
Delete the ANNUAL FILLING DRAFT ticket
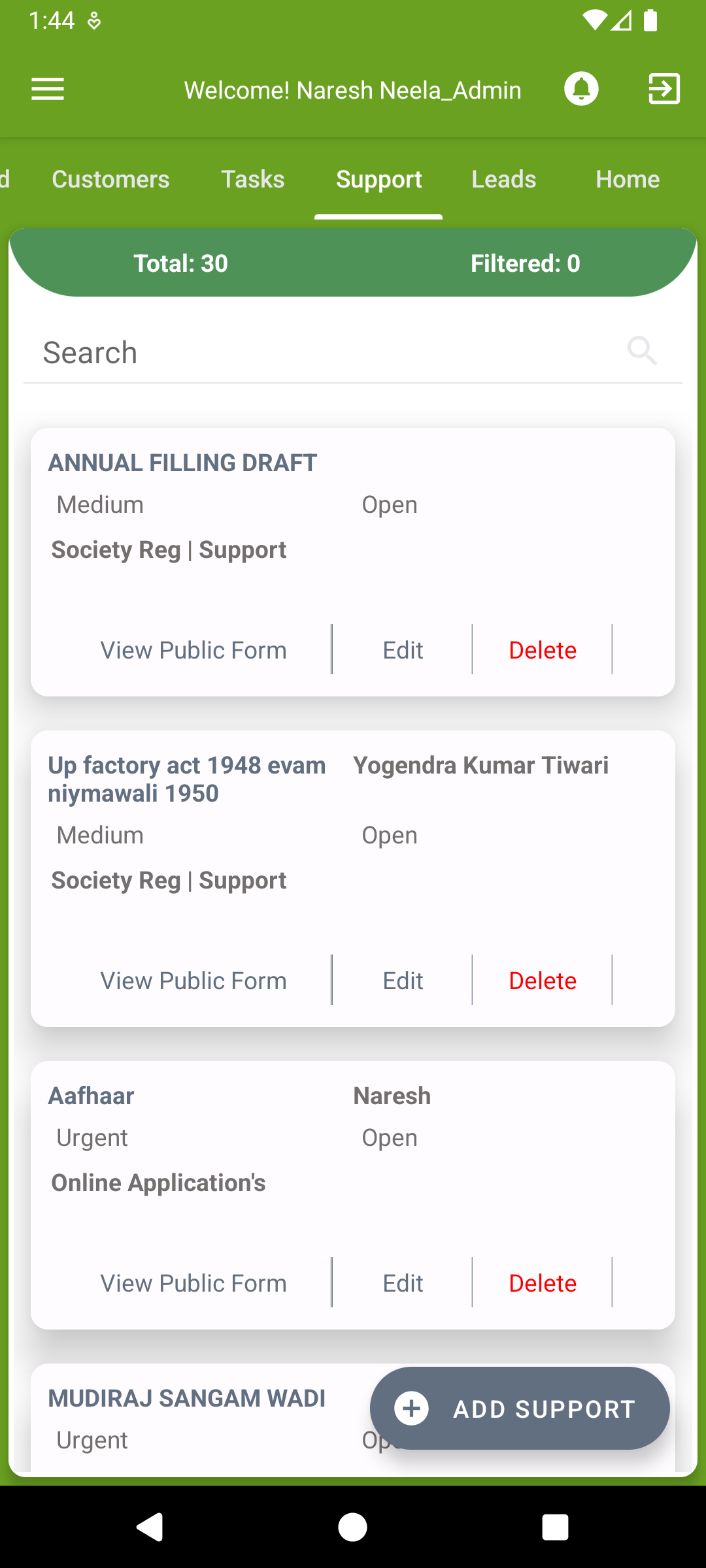(543, 649)
